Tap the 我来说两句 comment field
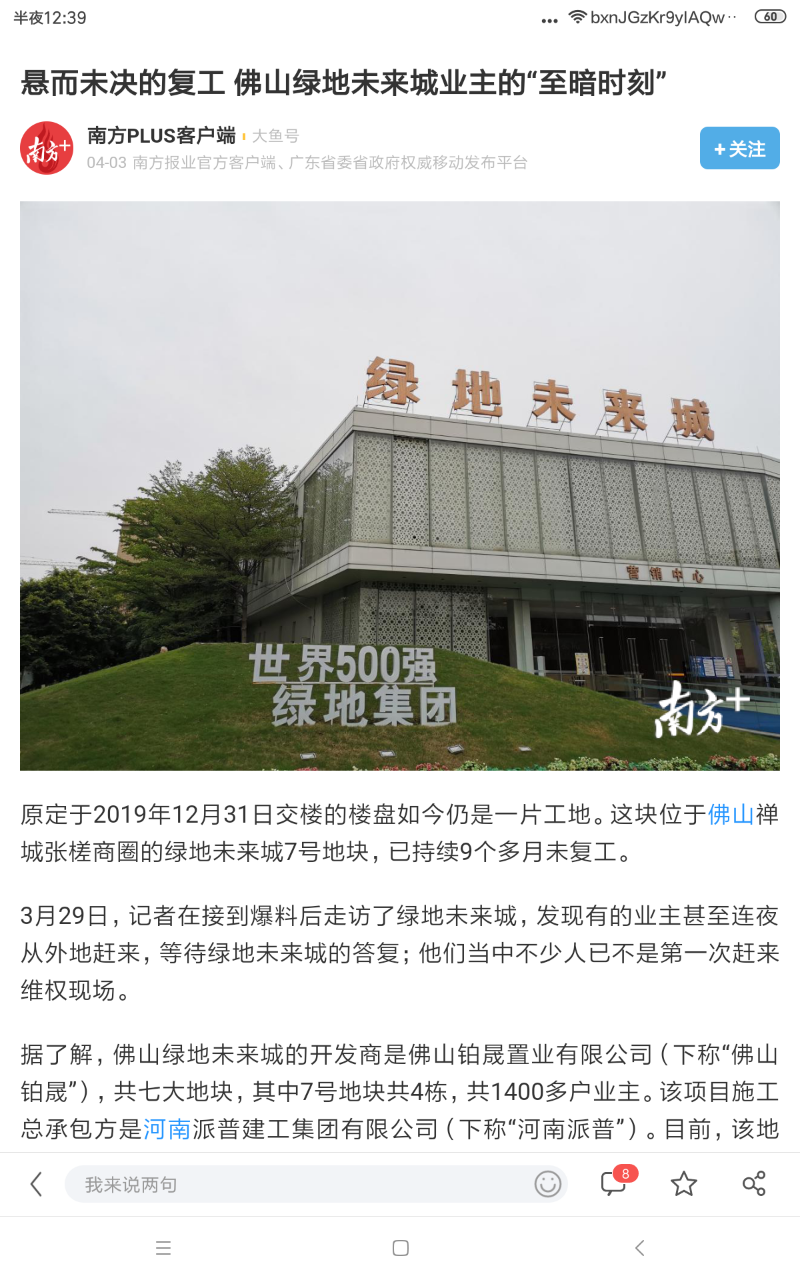The image size is (800, 1280). [x=300, y=1184]
